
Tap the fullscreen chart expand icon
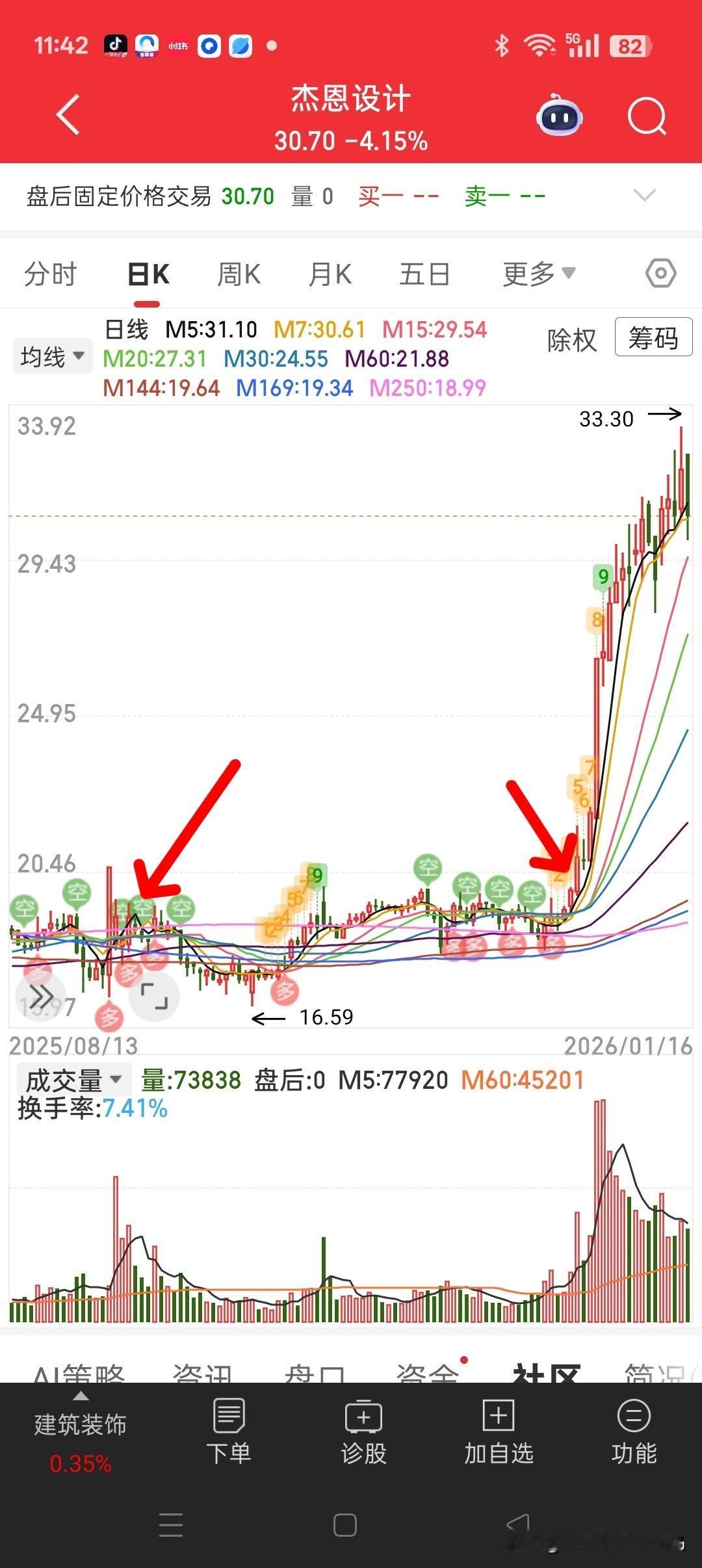153,995
